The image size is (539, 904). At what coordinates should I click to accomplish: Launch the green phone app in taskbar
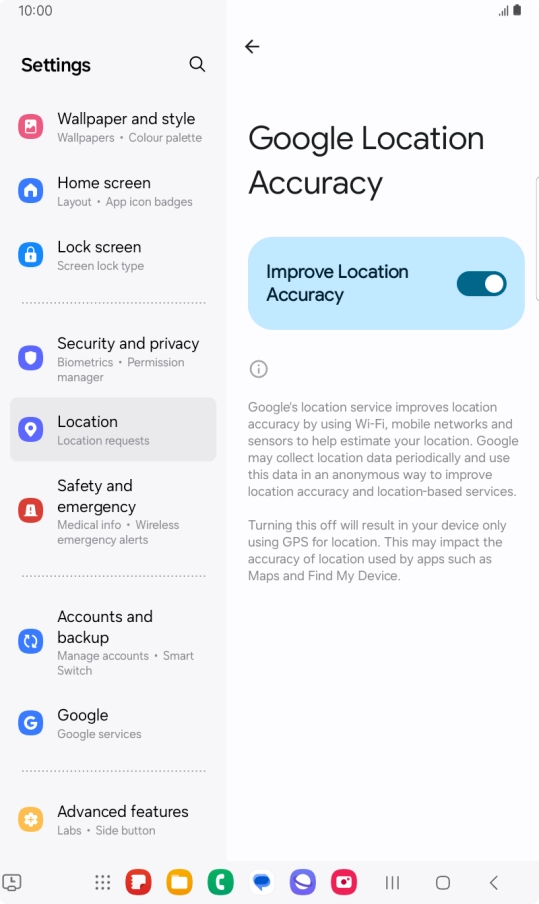click(x=220, y=882)
